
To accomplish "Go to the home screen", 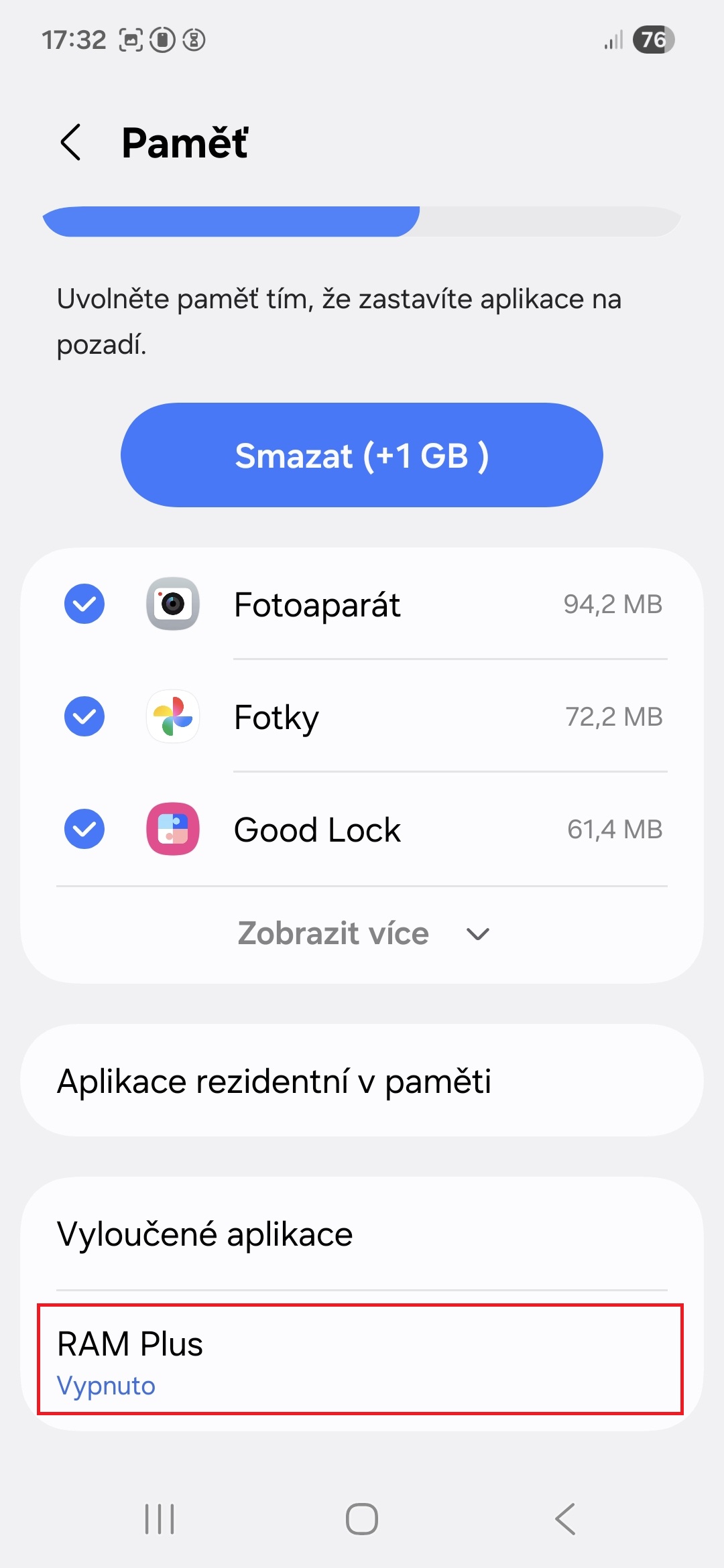I will point(362,1518).
